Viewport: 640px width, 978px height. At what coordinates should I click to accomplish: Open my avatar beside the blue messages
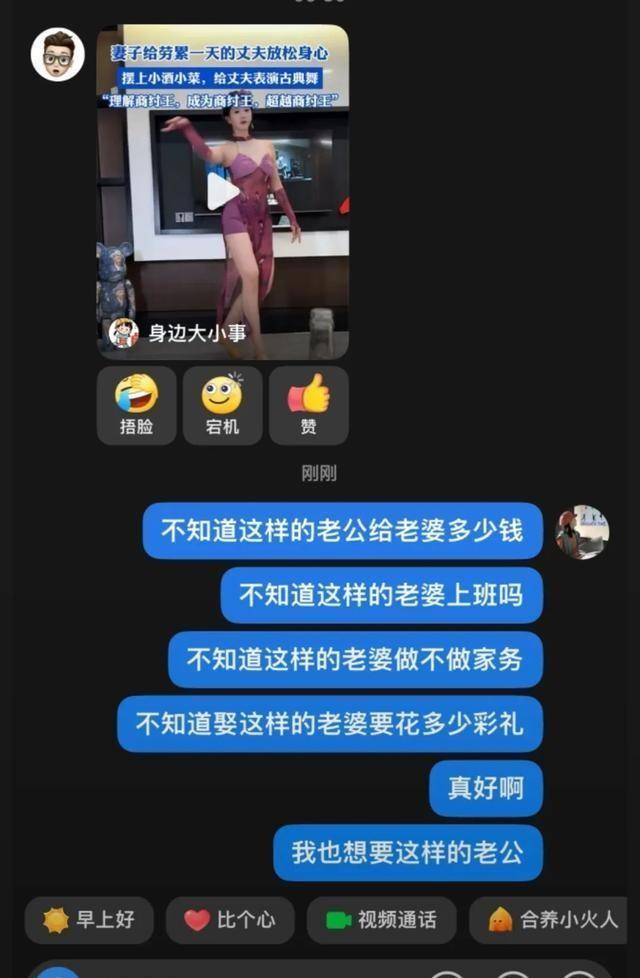(583, 532)
